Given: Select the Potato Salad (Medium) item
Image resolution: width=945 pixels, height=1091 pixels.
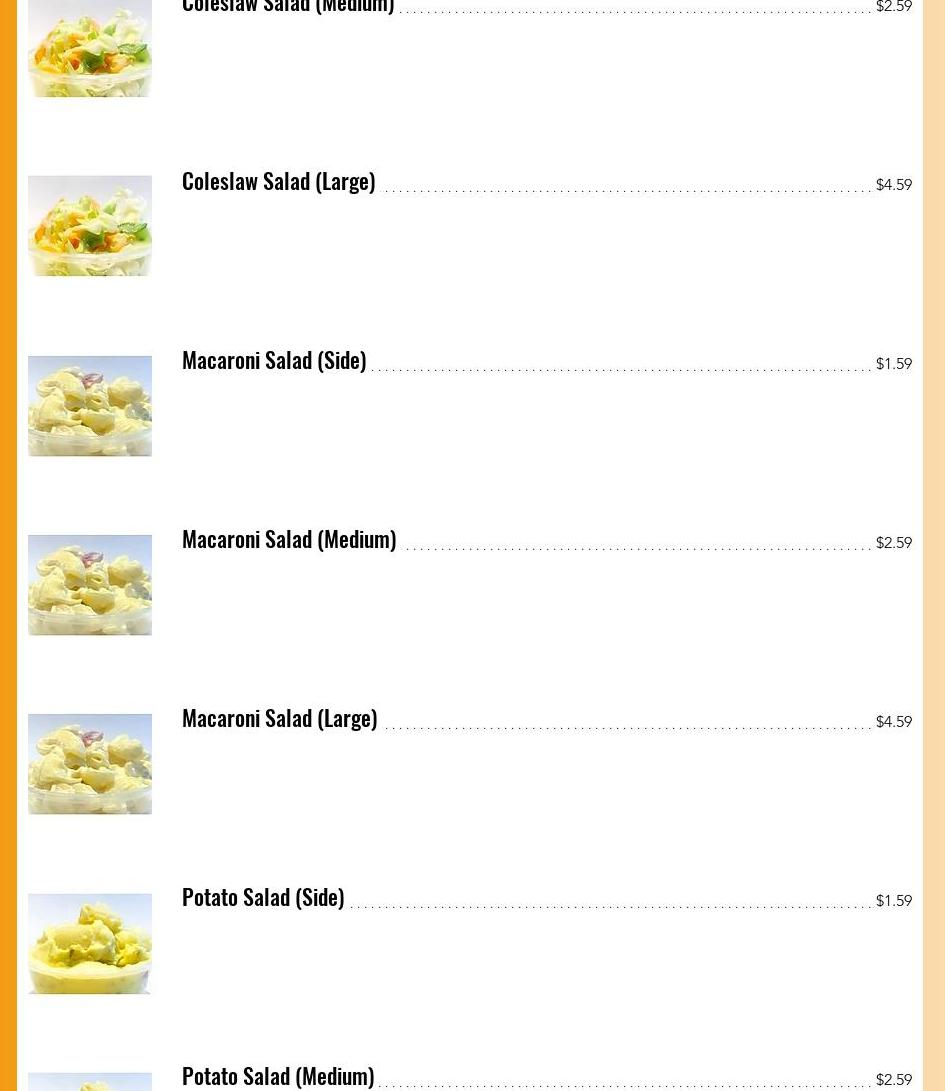Looking at the screenshot, I should pyautogui.click(x=278, y=1076).
